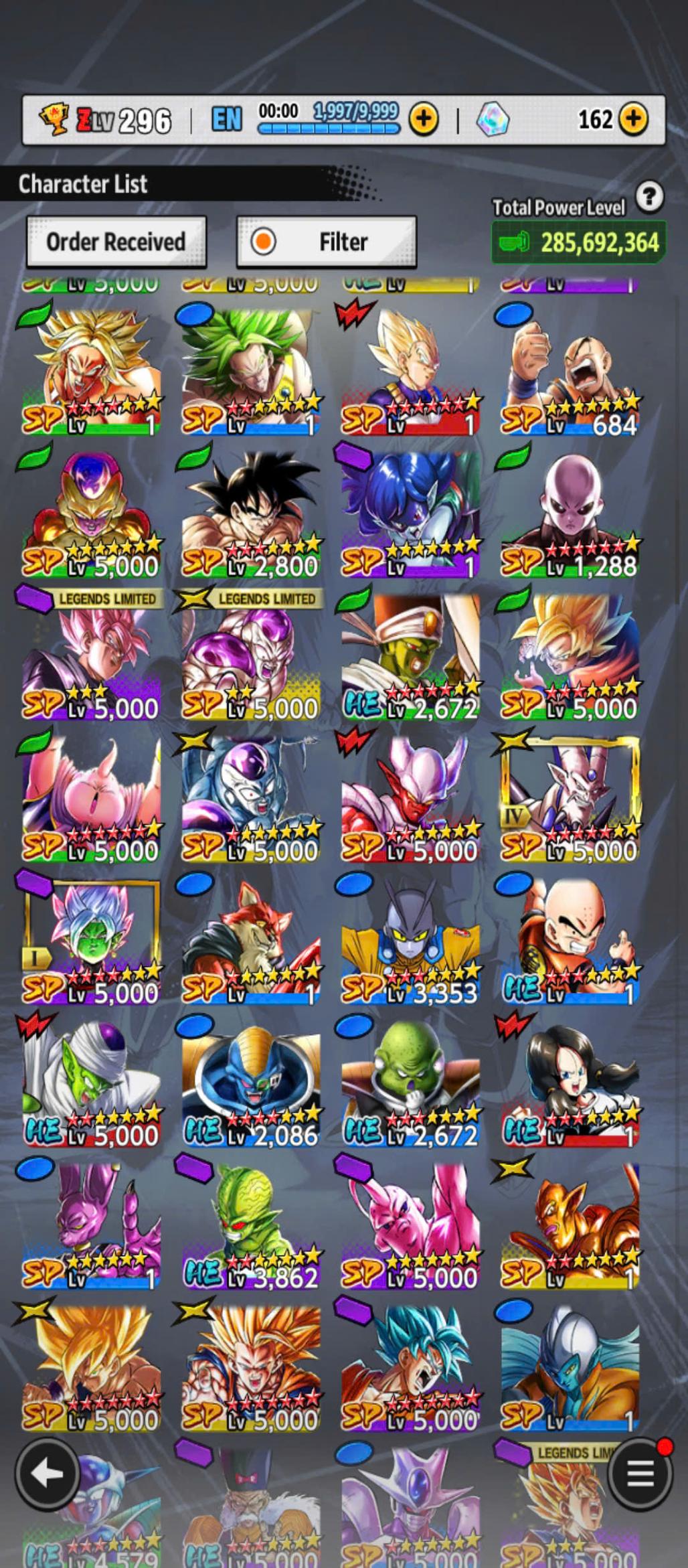Open the Order Received sort button
The height and width of the screenshot is (1568, 688).
(116, 242)
